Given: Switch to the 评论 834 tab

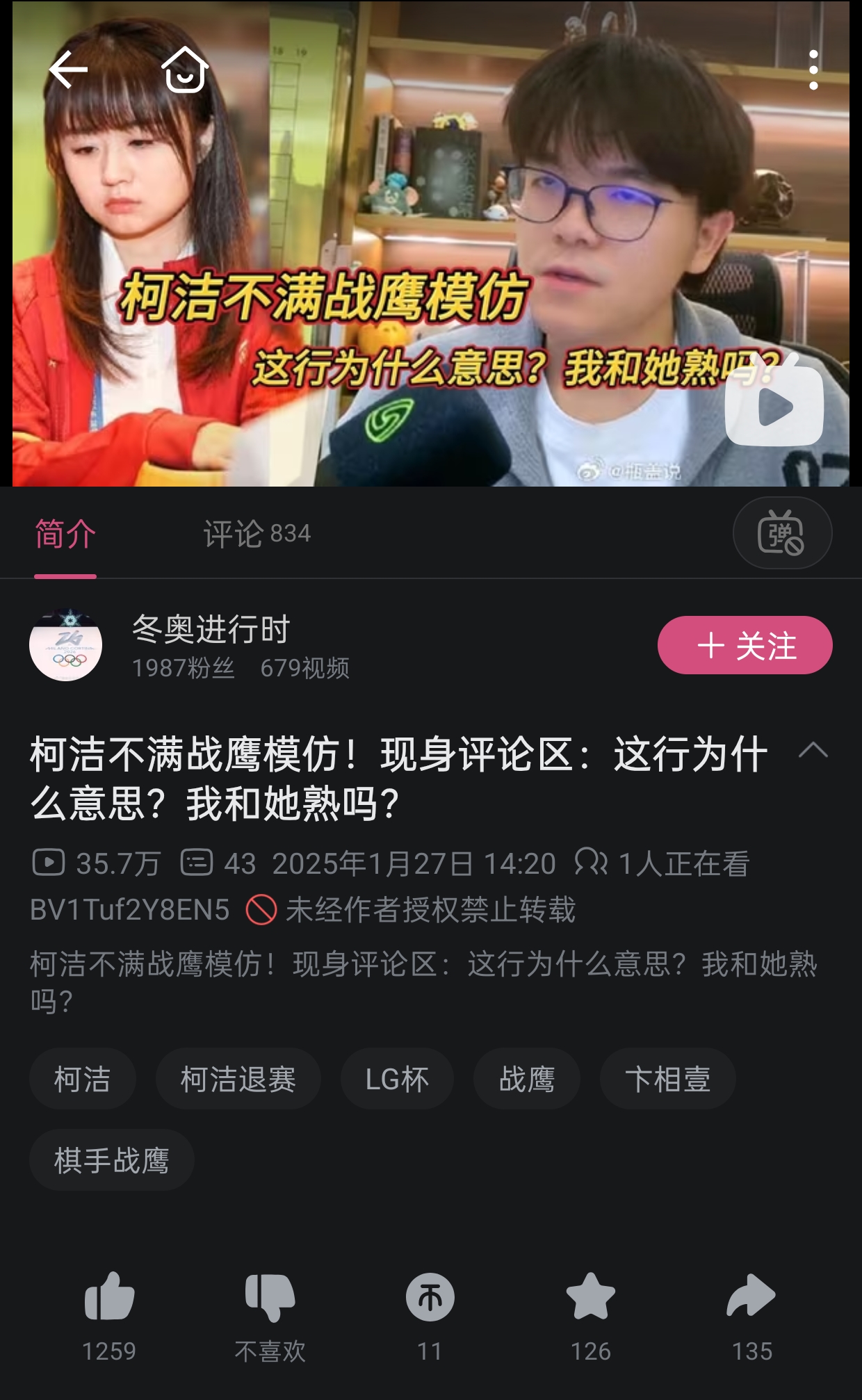Looking at the screenshot, I should [257, 534].
